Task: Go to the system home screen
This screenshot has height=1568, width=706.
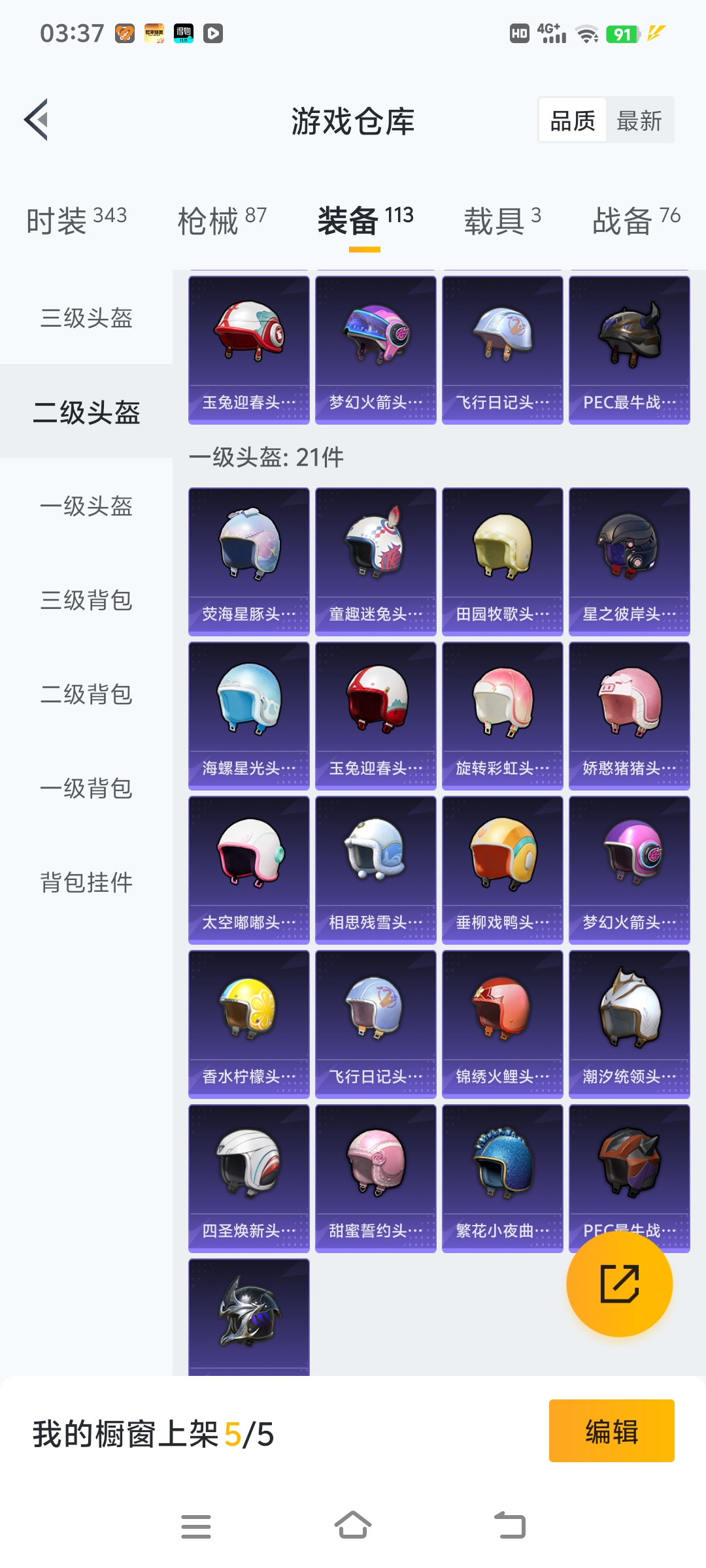Action: [353, 1526]
